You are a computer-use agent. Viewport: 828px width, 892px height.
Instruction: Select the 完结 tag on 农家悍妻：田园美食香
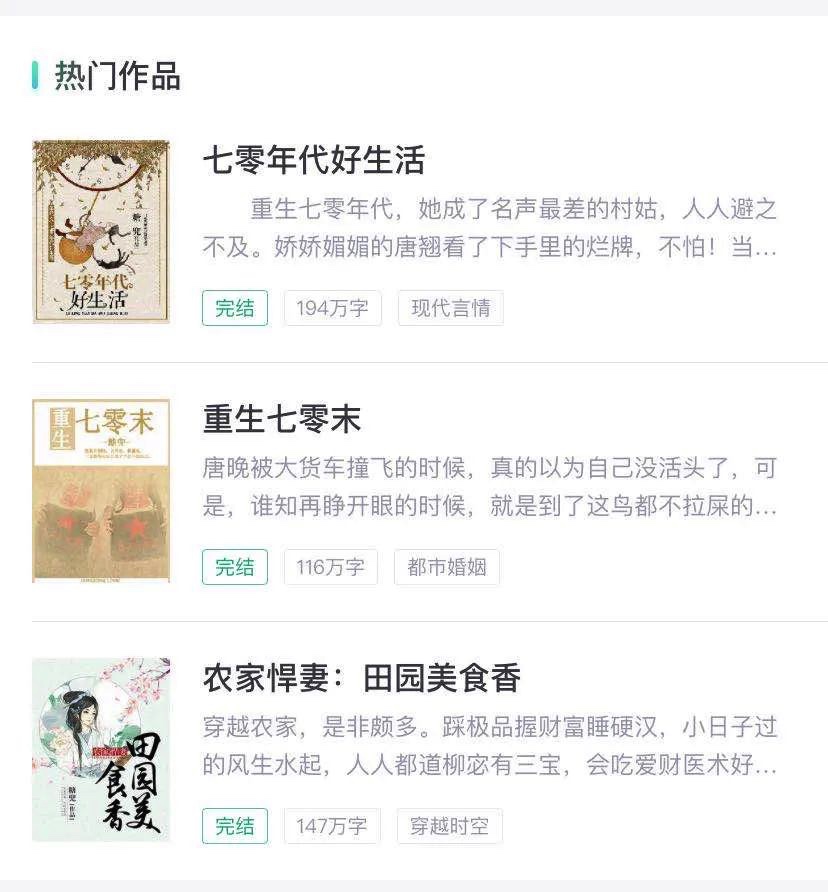point(234,826)
